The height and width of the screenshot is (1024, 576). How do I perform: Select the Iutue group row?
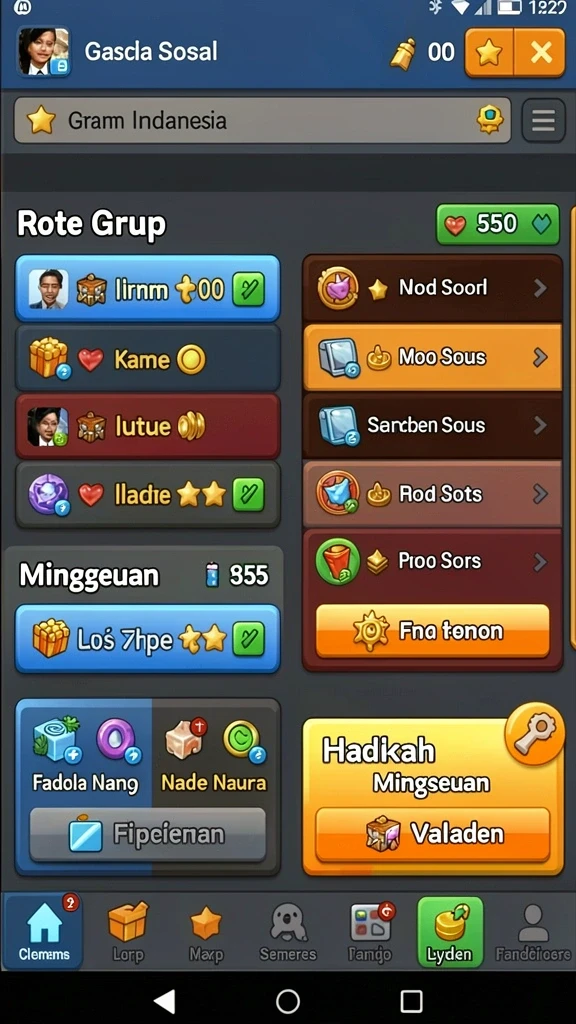(148, 426)
